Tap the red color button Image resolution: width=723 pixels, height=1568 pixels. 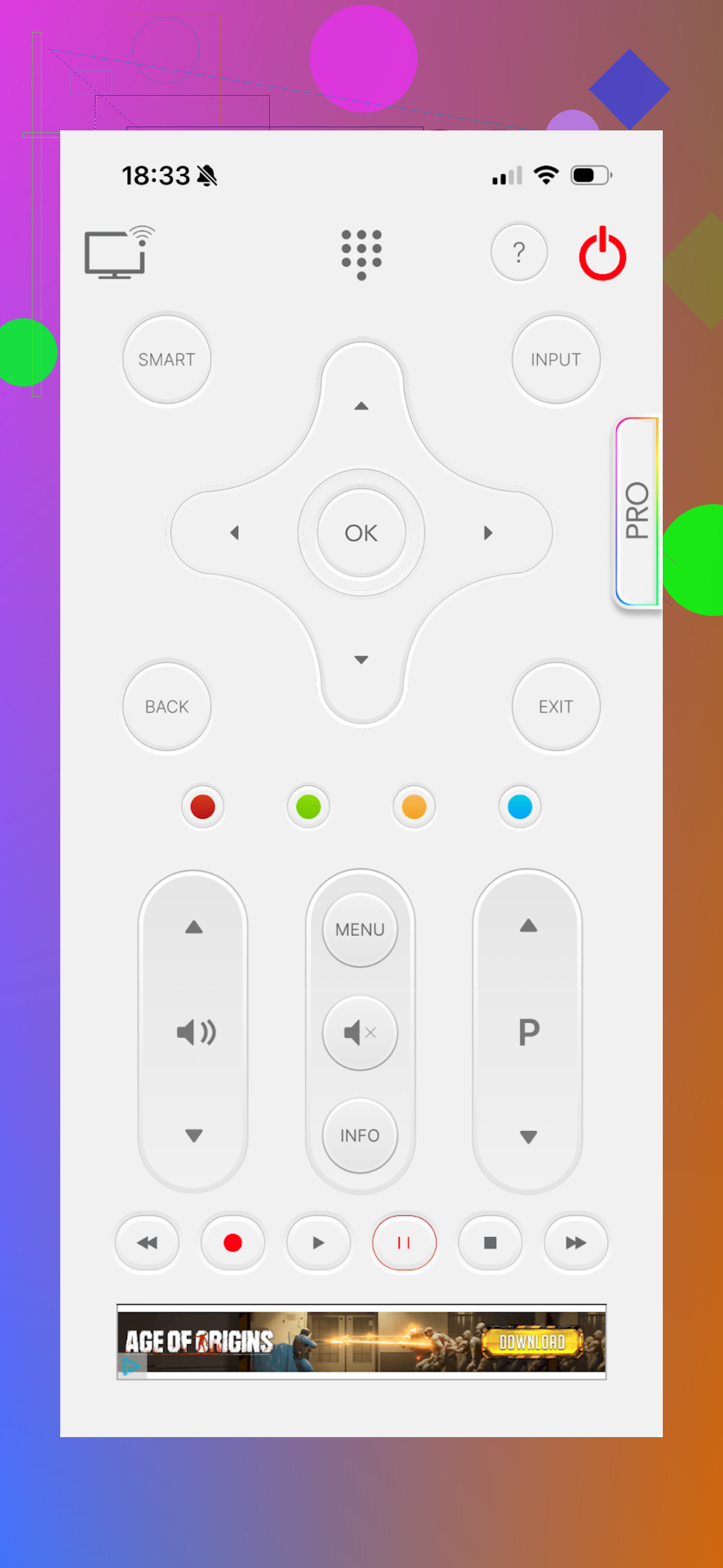203,807
